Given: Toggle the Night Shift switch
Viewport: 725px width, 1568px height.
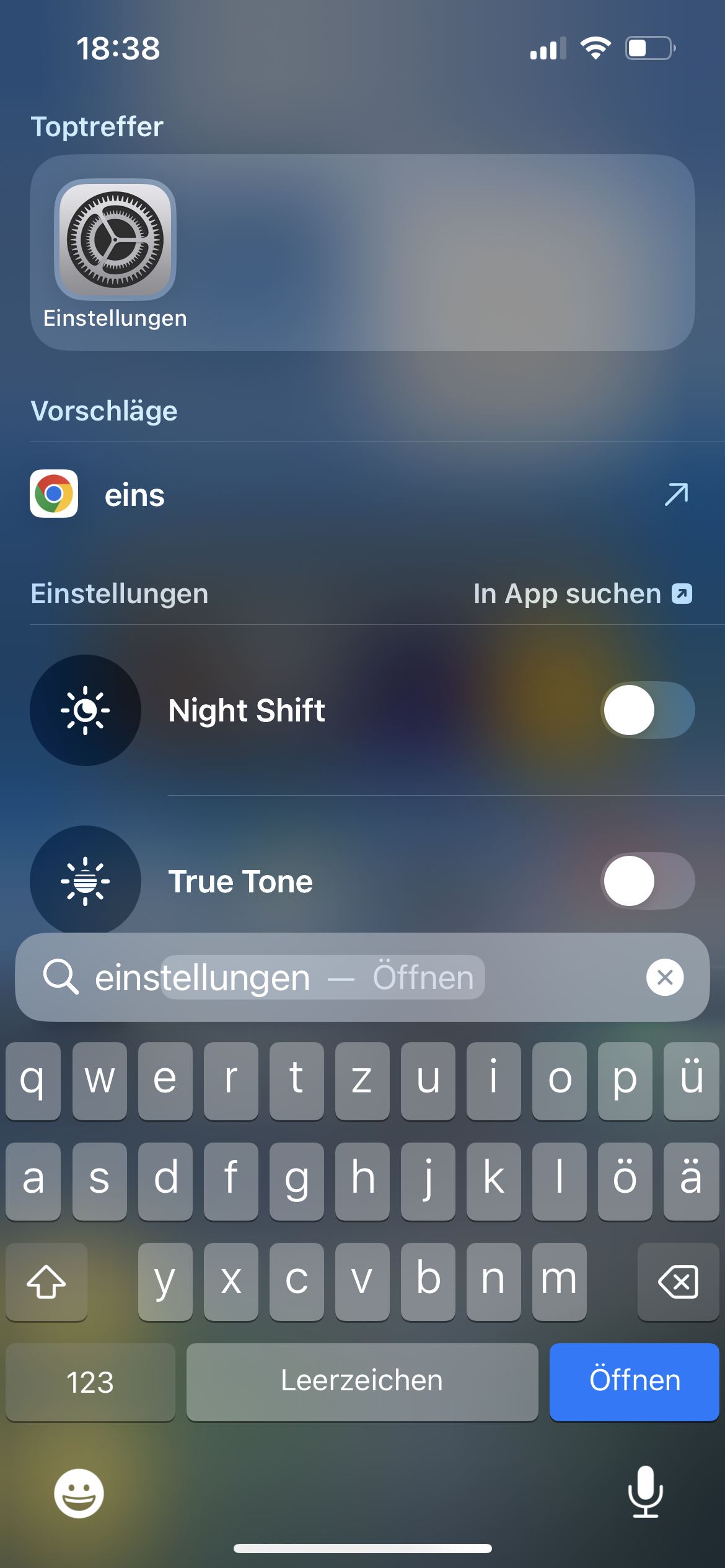Looking at the screenshot, I should 647,710.
